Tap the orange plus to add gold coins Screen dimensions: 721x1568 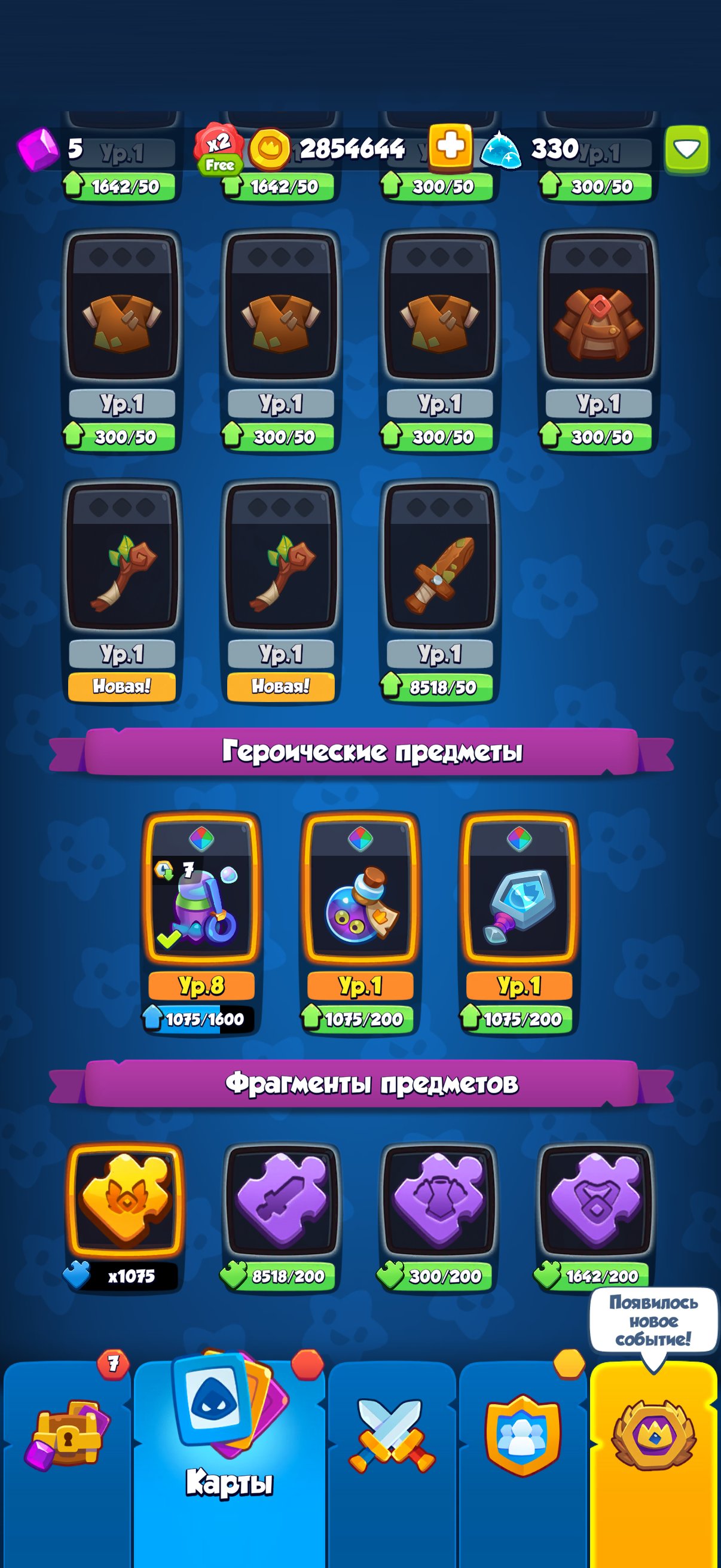tap(450, 147)
